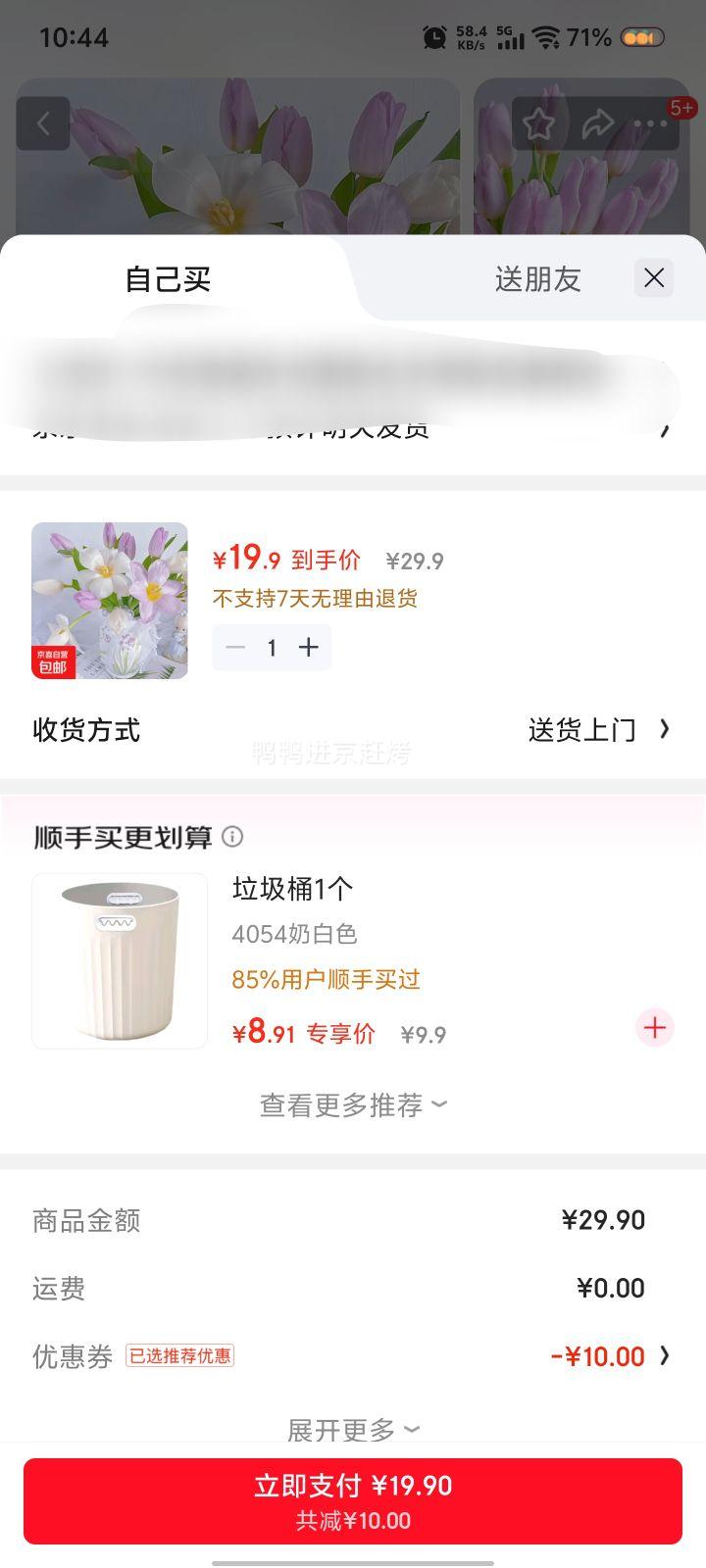Tap the share arrow icon in the top bar

pos(599,123)
